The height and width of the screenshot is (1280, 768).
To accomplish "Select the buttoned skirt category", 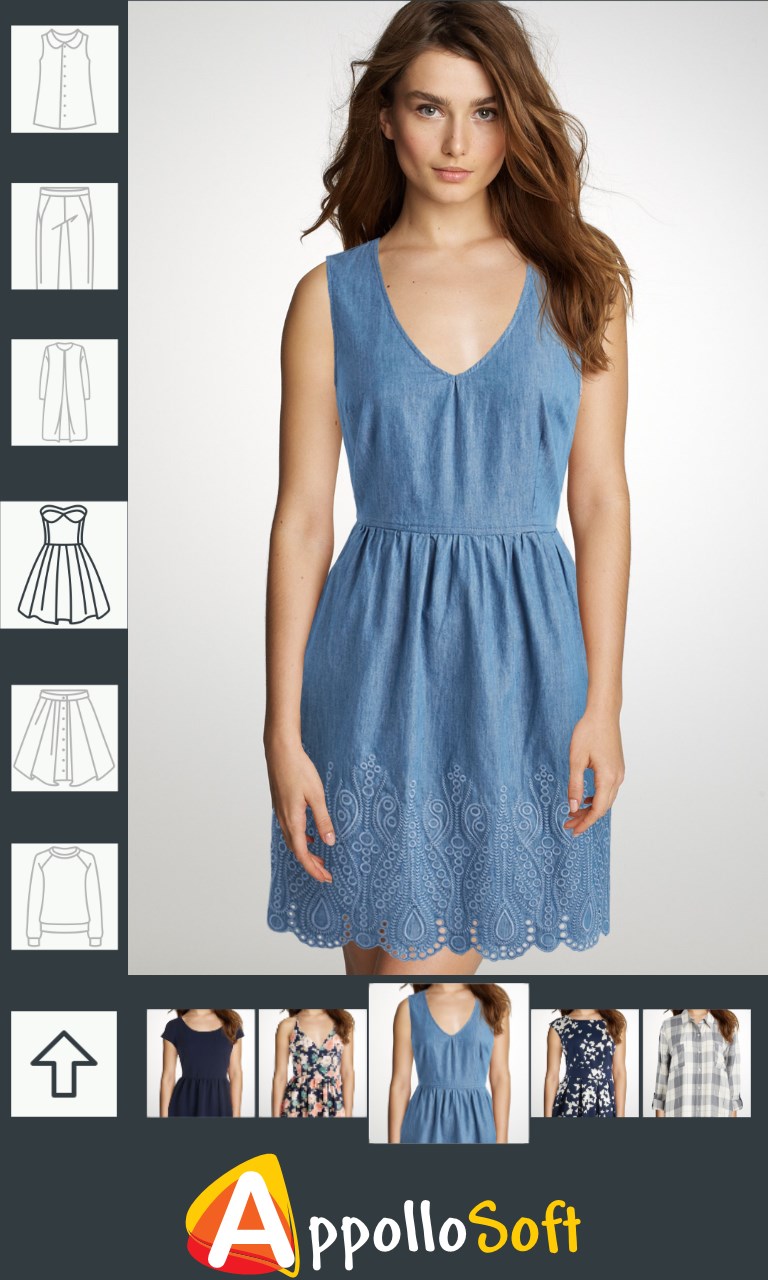I will click(64, 738).
